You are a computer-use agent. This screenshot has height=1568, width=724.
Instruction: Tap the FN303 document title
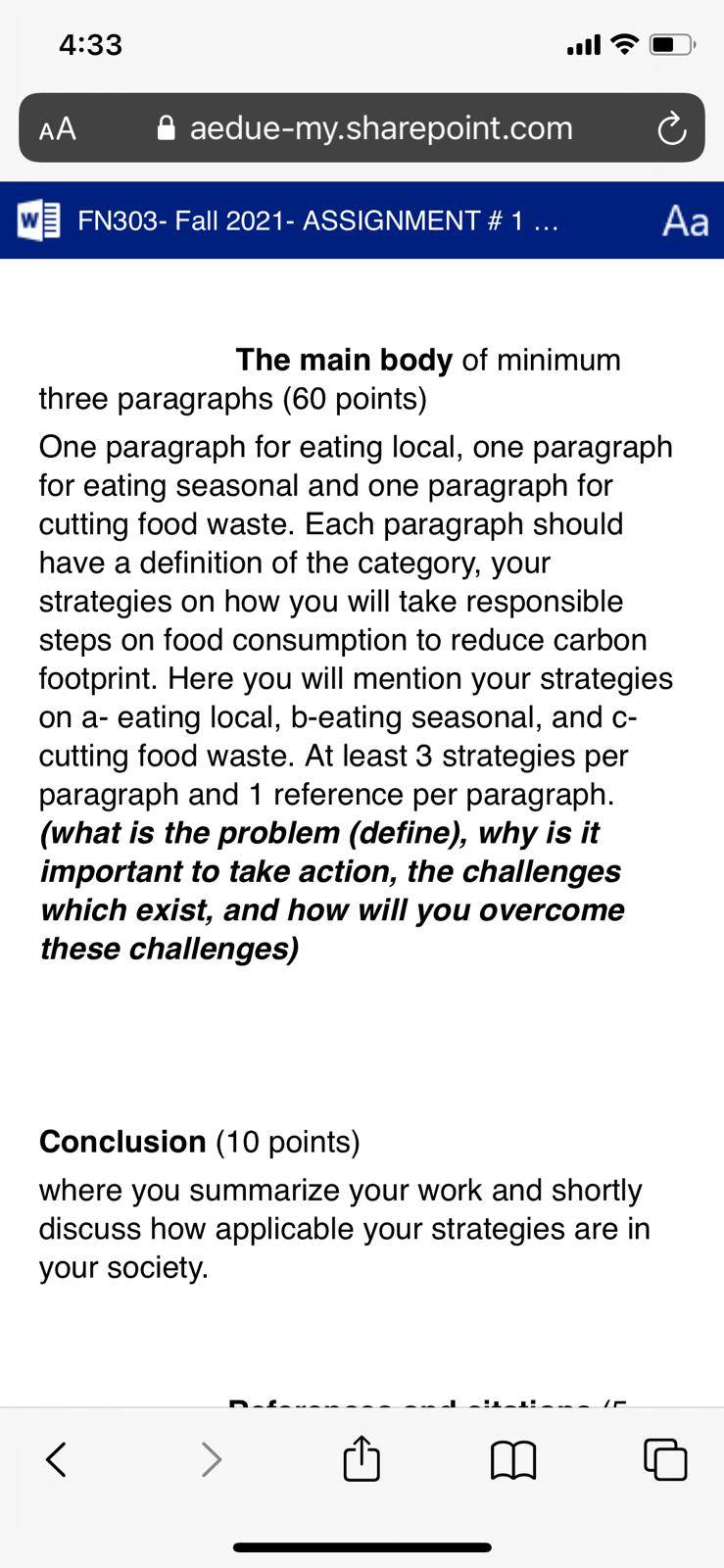(x=318, y=220)
